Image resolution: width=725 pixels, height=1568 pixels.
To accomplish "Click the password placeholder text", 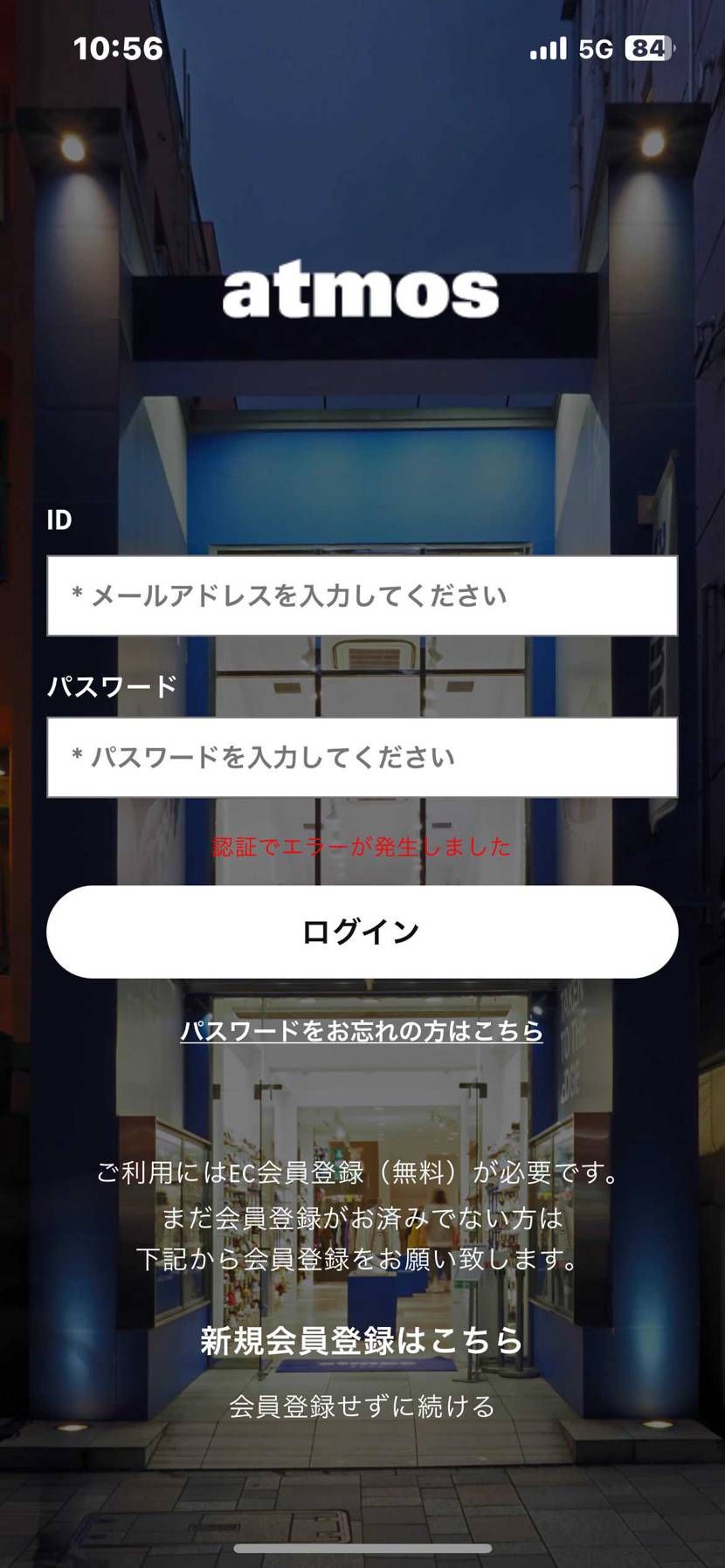I will pos(266,754).
